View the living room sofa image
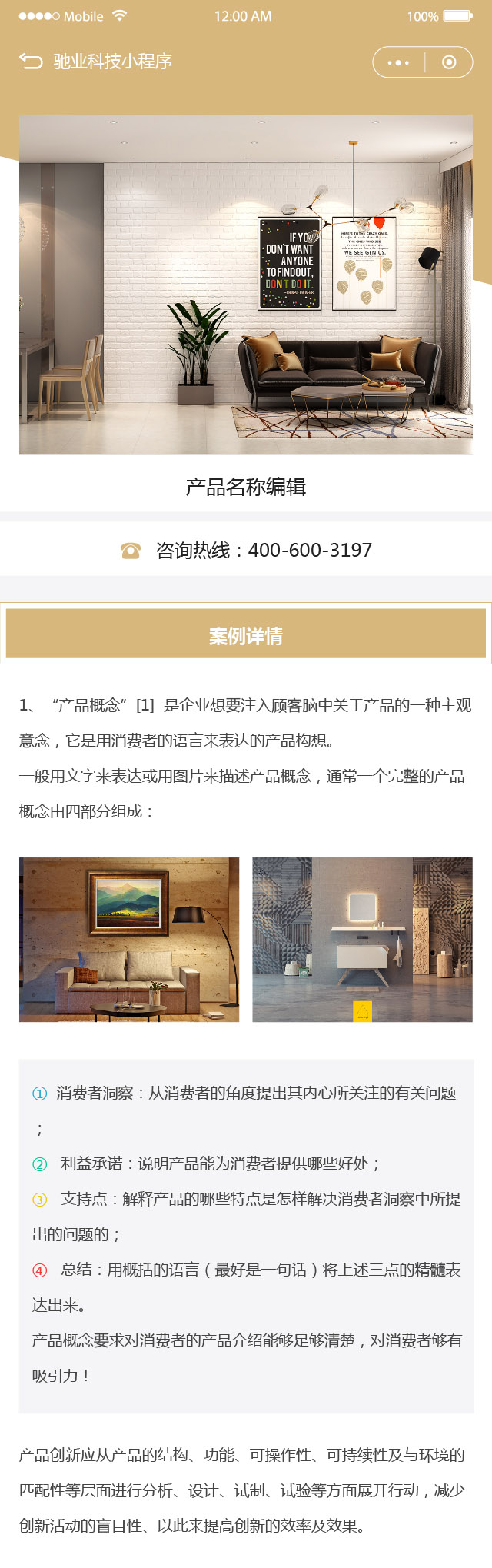The height and width of the screenshot is (1568, 492). coord(129,939)
